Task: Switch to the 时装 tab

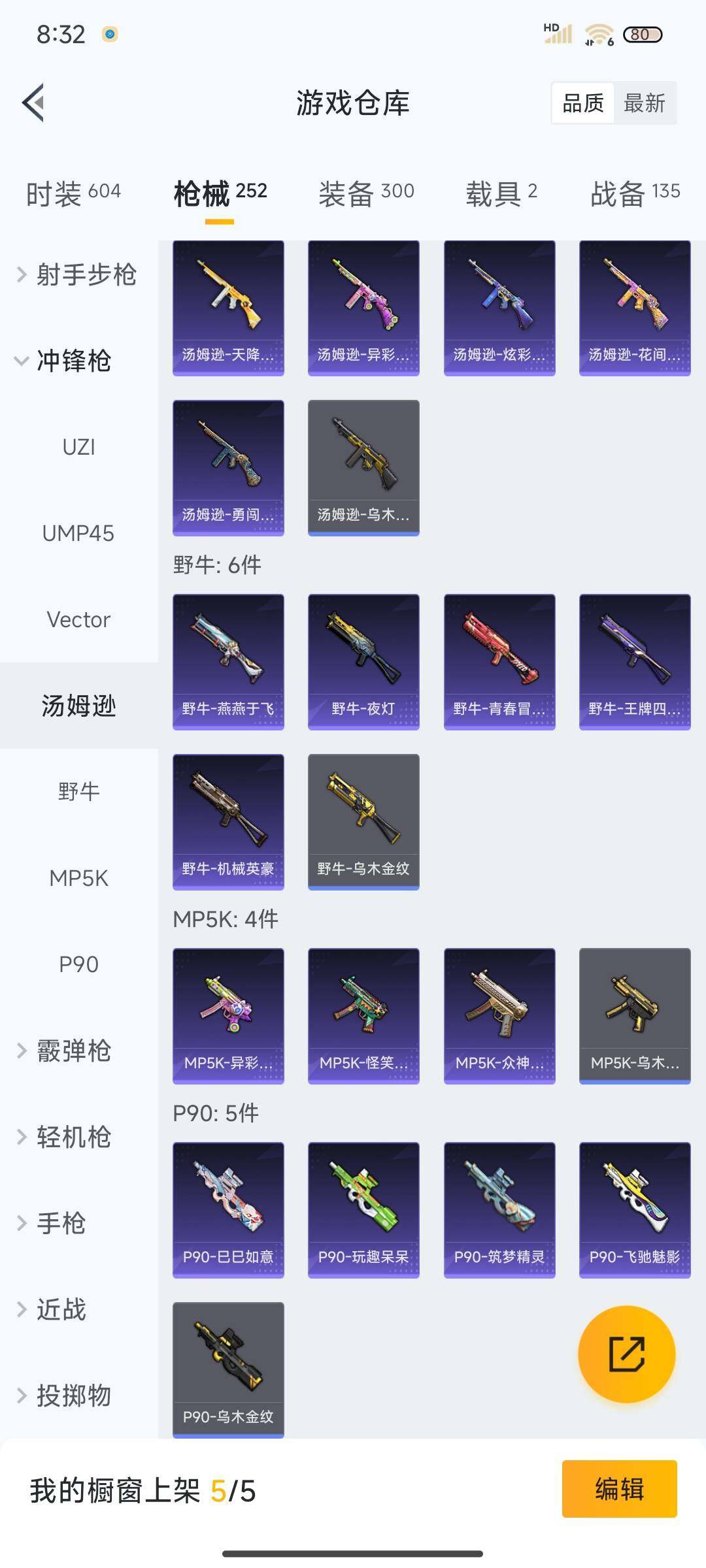Action: tap(73, 193)
